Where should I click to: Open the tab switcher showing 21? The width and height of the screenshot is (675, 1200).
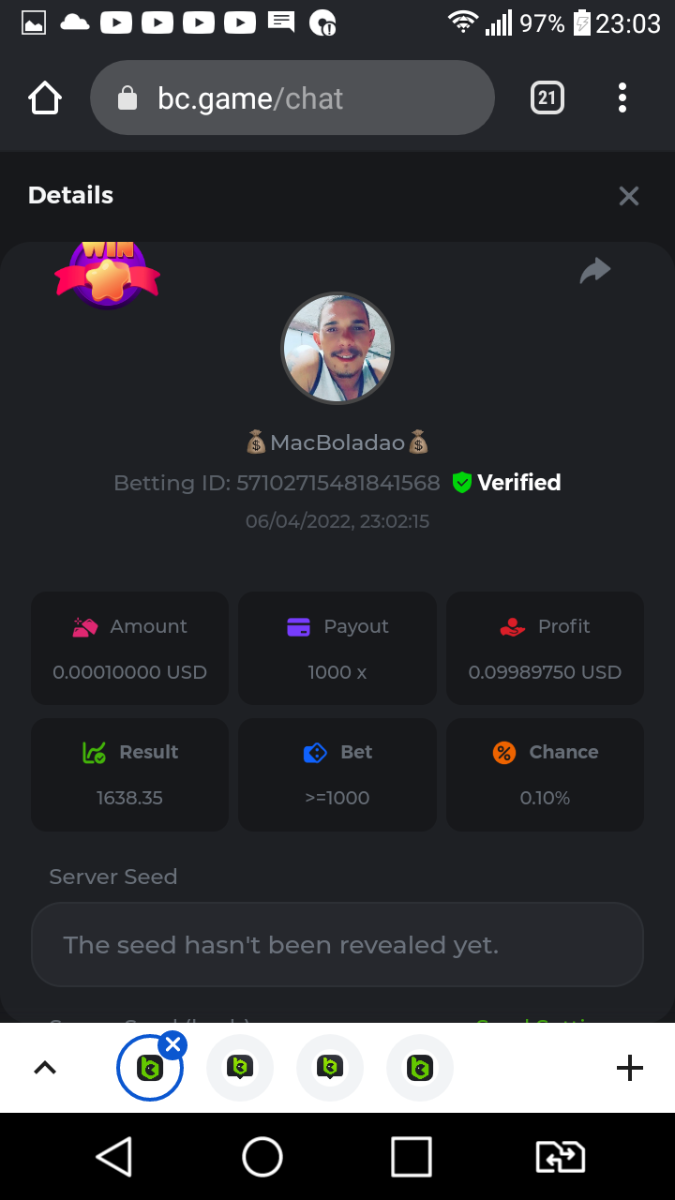pos(547,98)
